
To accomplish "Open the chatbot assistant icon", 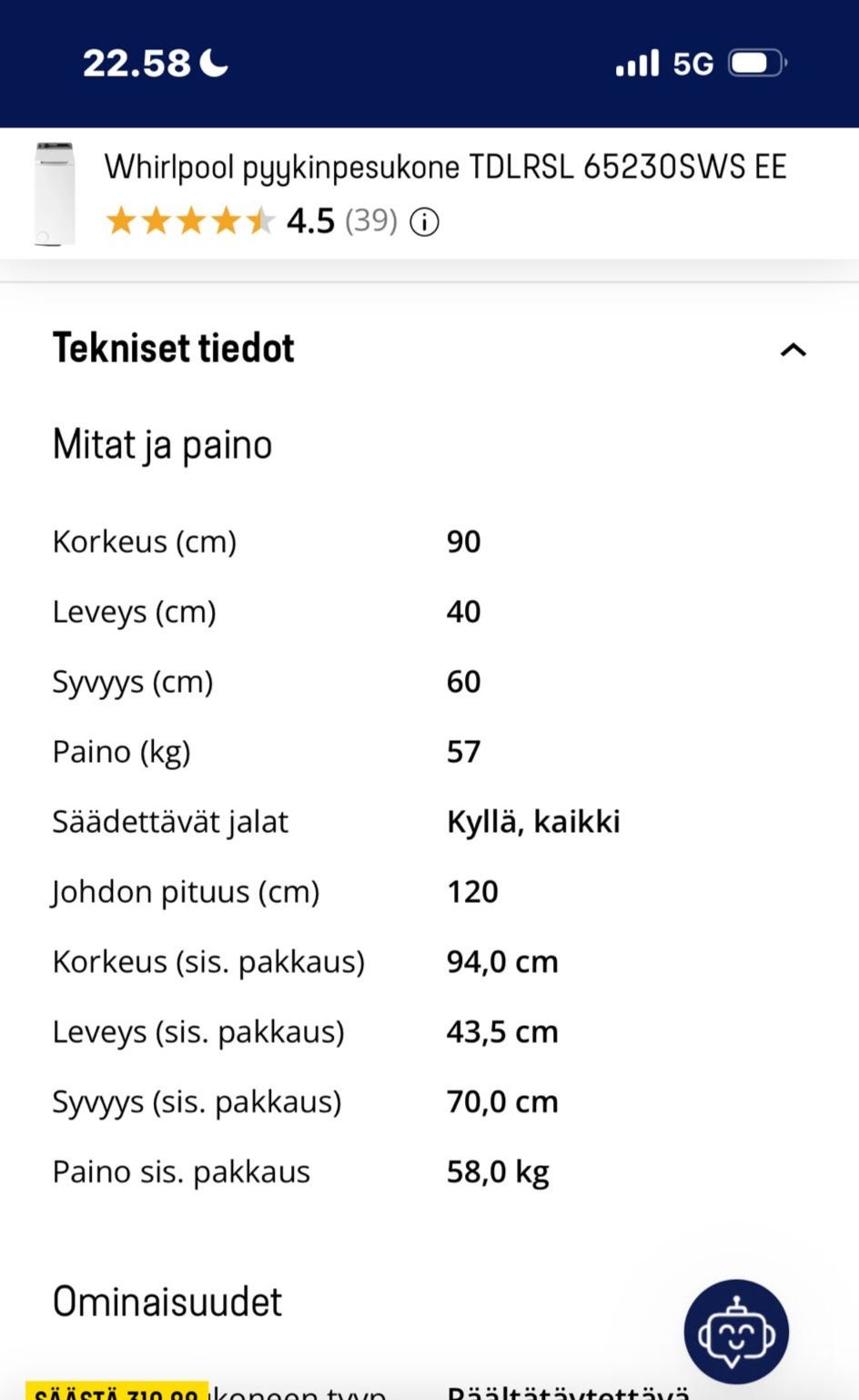I will (x=735, y=1331).
